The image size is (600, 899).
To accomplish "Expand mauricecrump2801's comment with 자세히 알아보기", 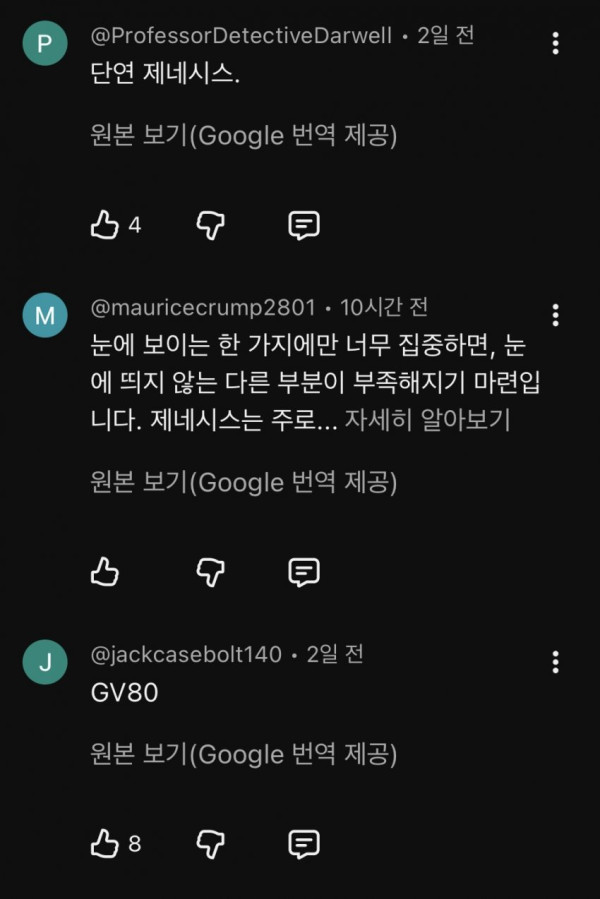I will tap(427, 420).
